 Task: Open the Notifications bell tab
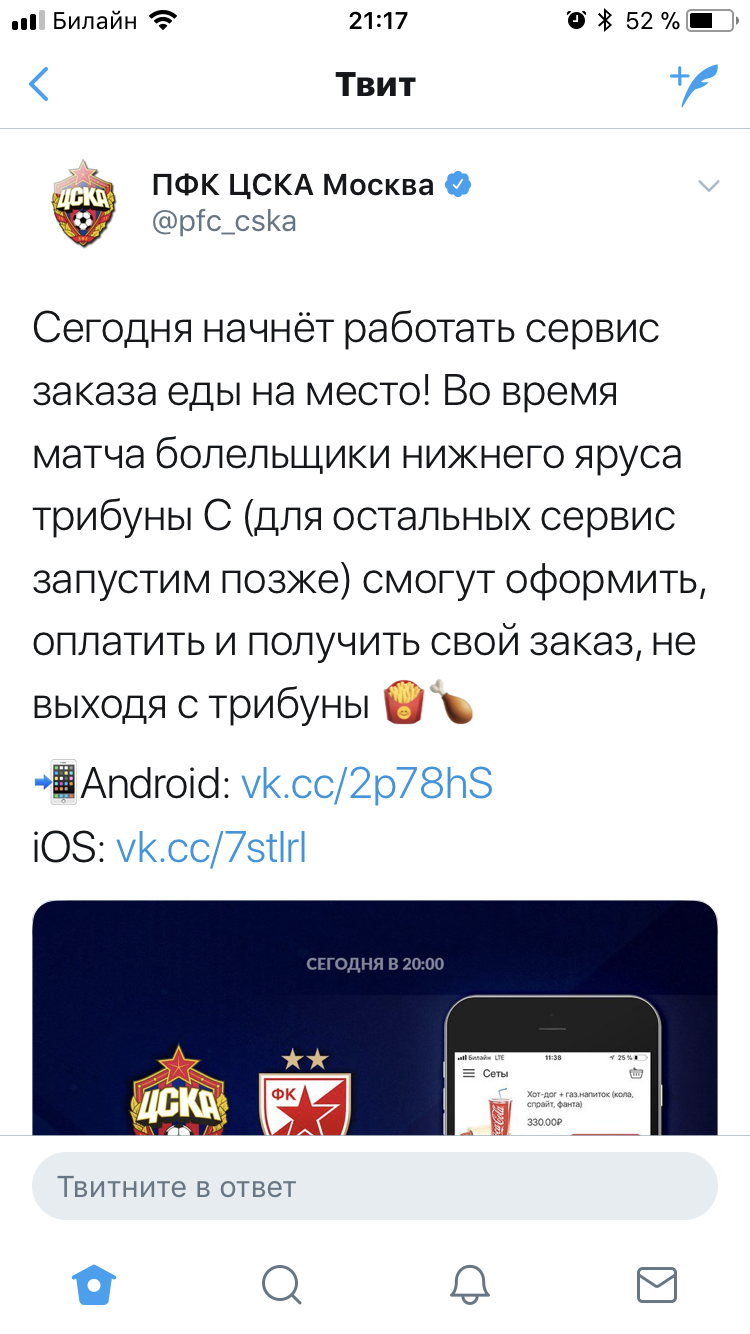click(469, 1284)
